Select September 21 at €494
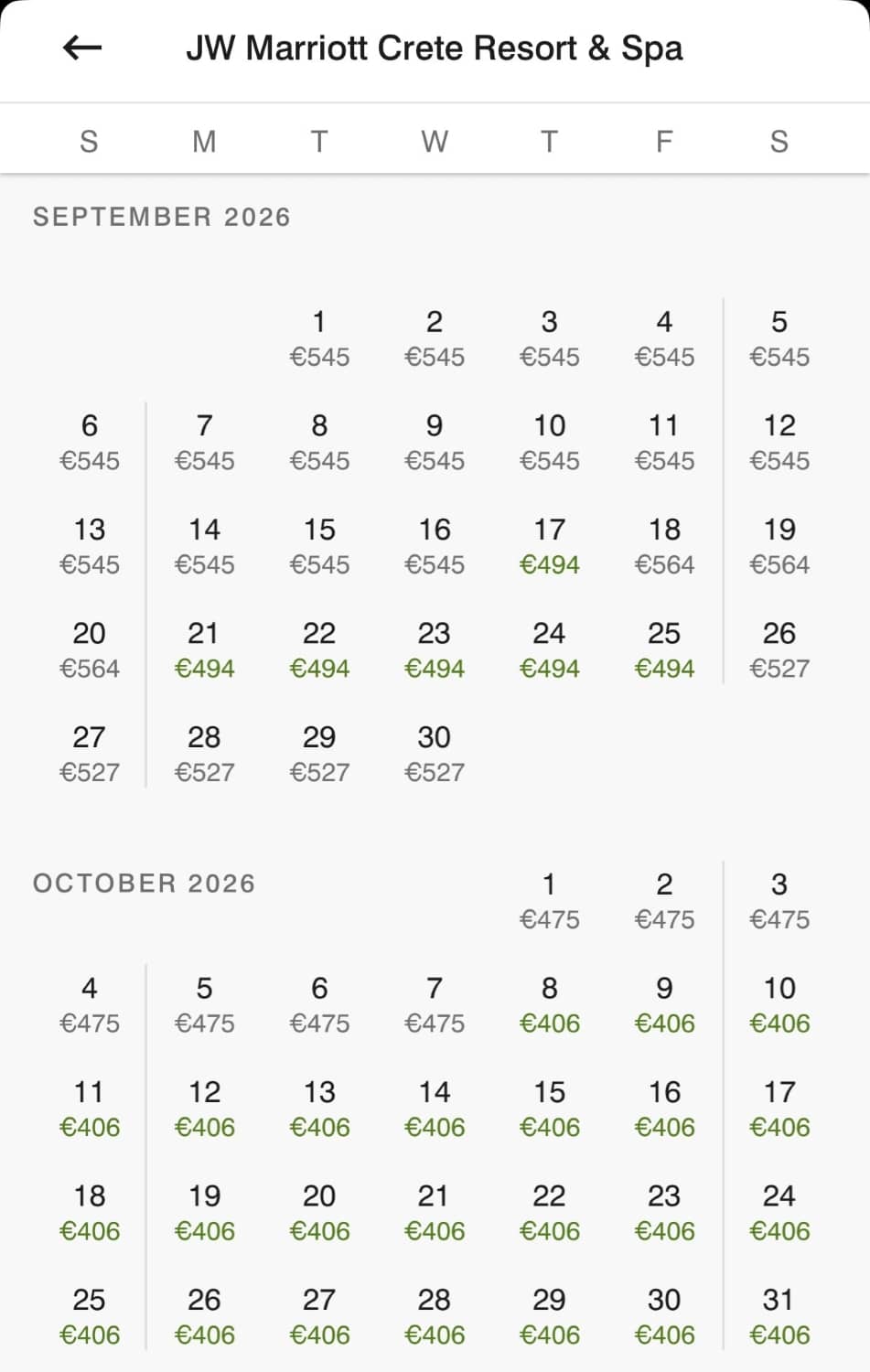Image resolution: width=870 pixels, height=1372 pixels. click(x=204, y=650)
